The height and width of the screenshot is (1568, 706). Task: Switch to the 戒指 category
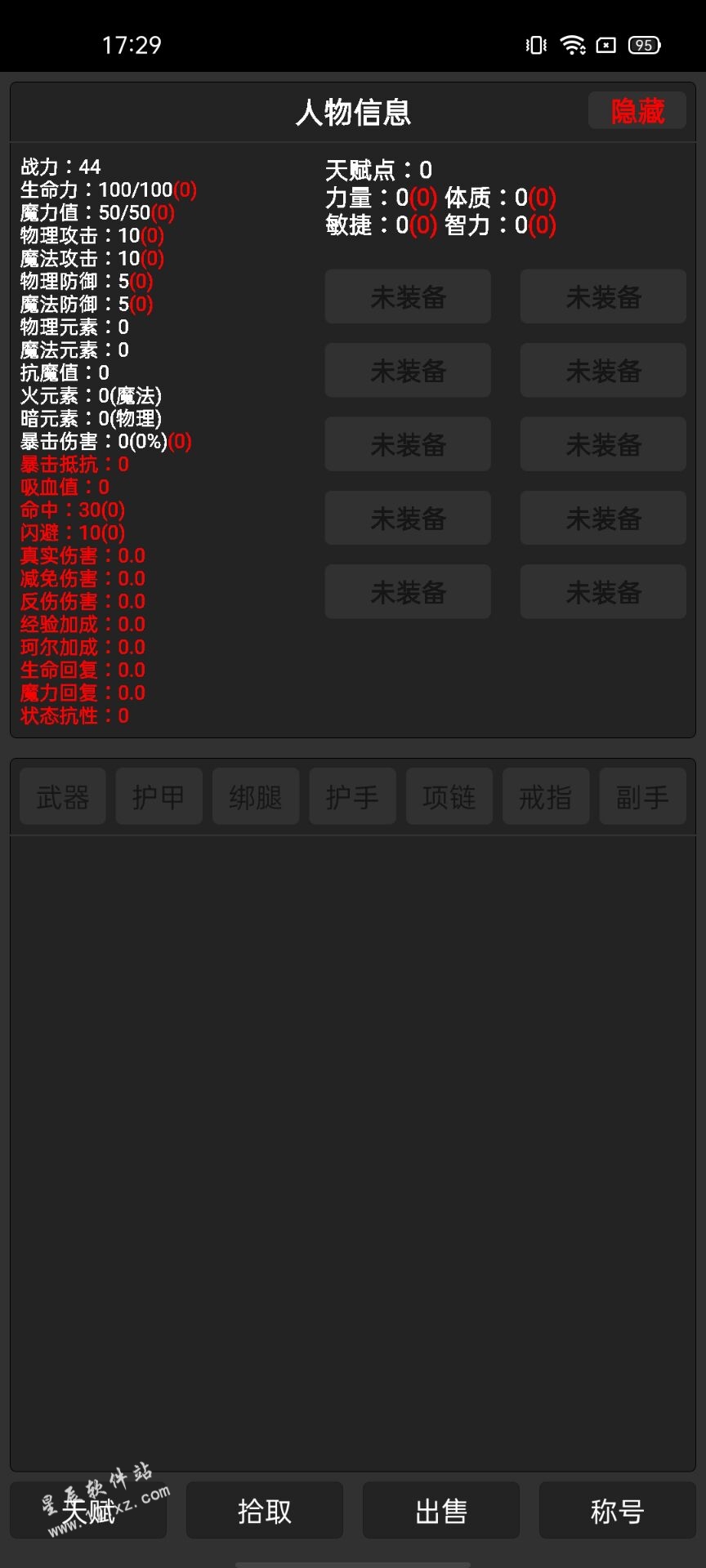(x=546, y=796)
